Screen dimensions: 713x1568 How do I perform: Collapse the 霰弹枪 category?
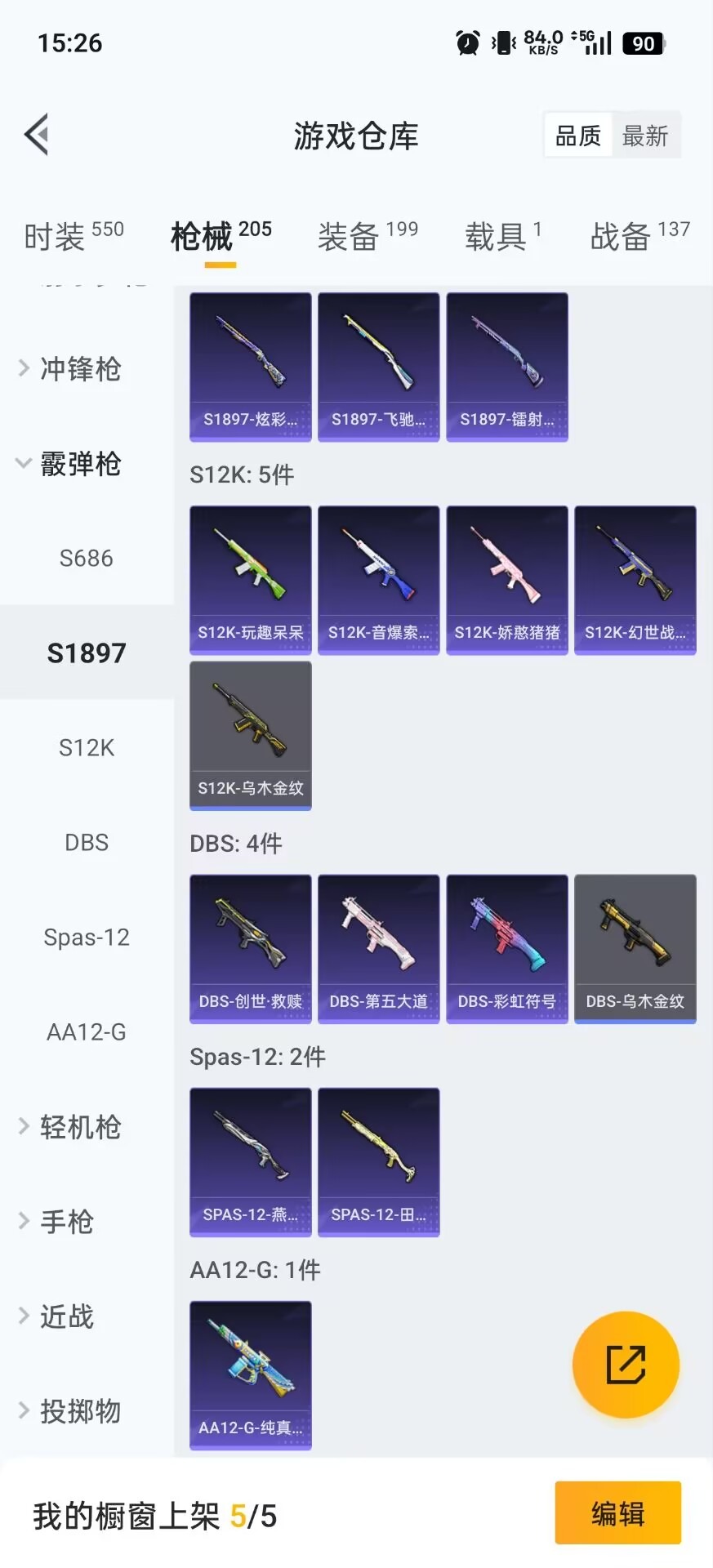(81, 464)
